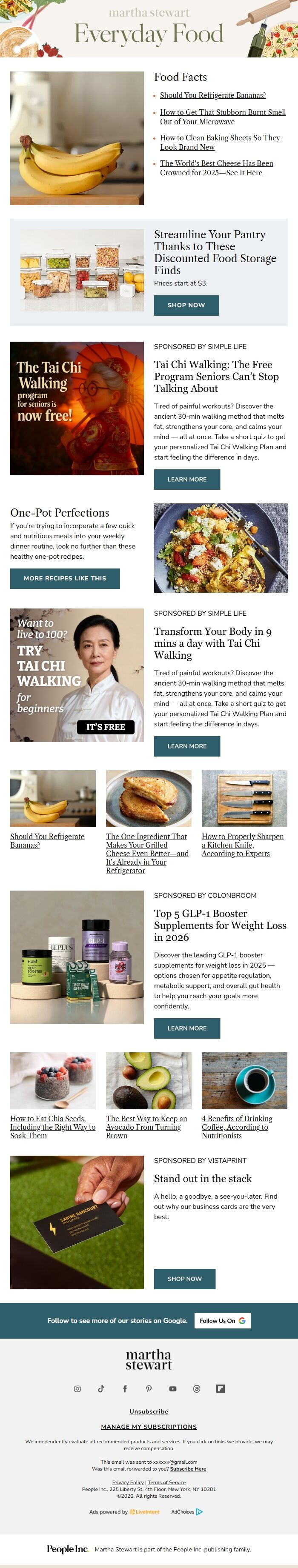Viewport: 298px width, 1568px height.
Task: Open the Privacy Policy link
Action: [x=127, y=1482]
